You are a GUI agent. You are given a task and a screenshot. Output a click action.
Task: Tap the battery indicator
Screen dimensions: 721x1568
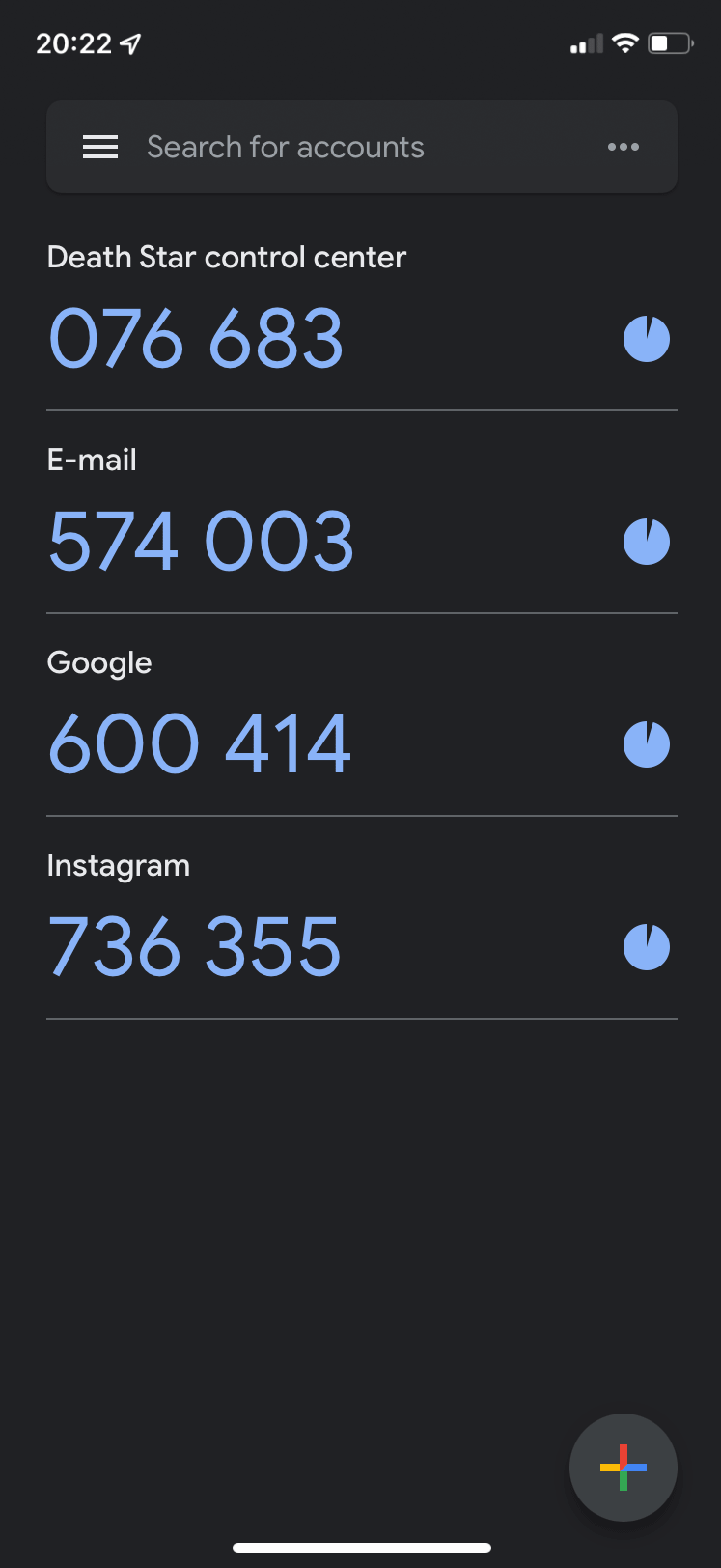[x=668, y=42]
